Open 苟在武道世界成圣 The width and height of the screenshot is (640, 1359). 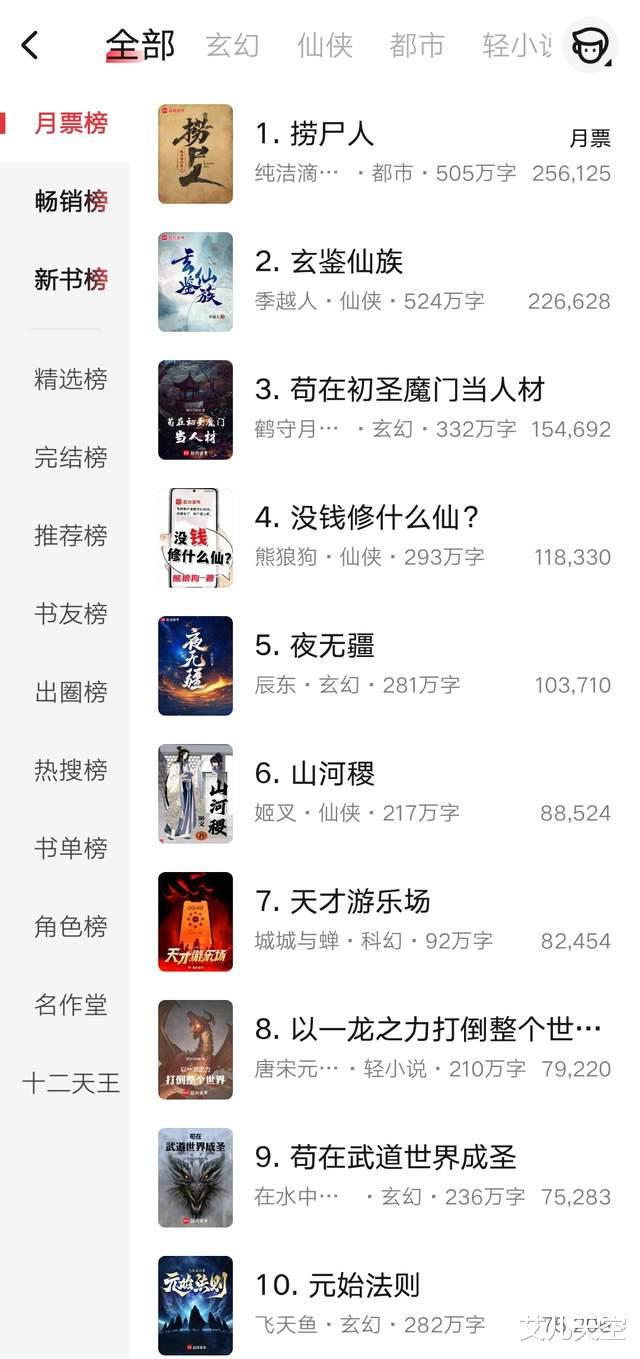[x=386, y=1158]
